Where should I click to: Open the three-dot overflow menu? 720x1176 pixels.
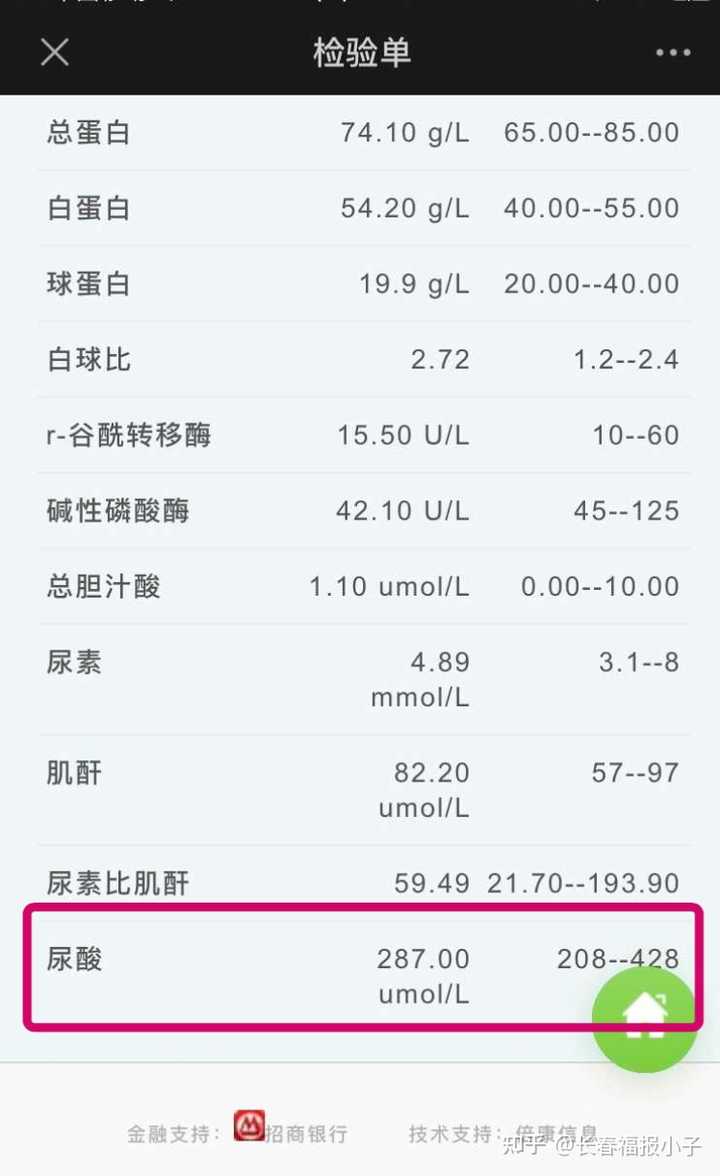tap(673, 53)
